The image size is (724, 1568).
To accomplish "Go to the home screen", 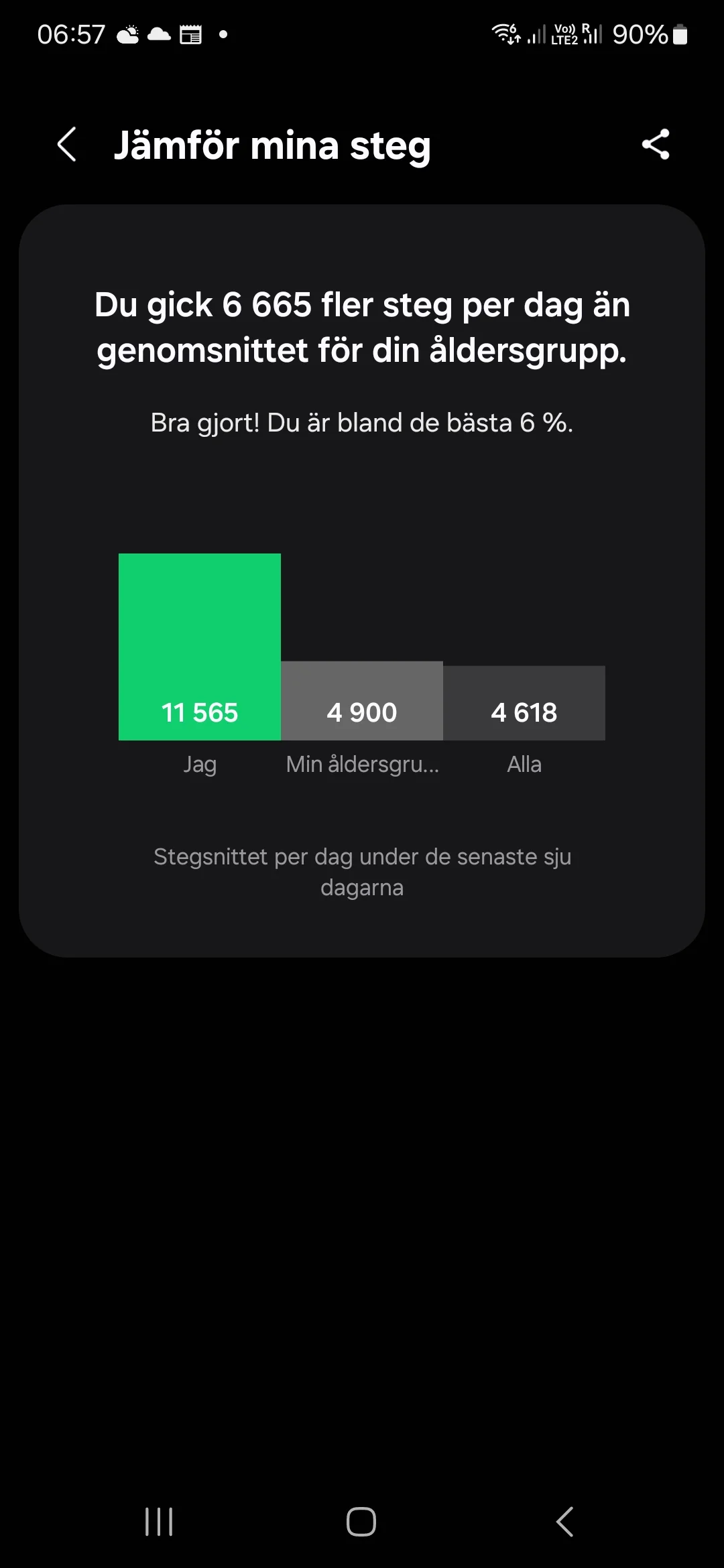I will click(361, 1521).
